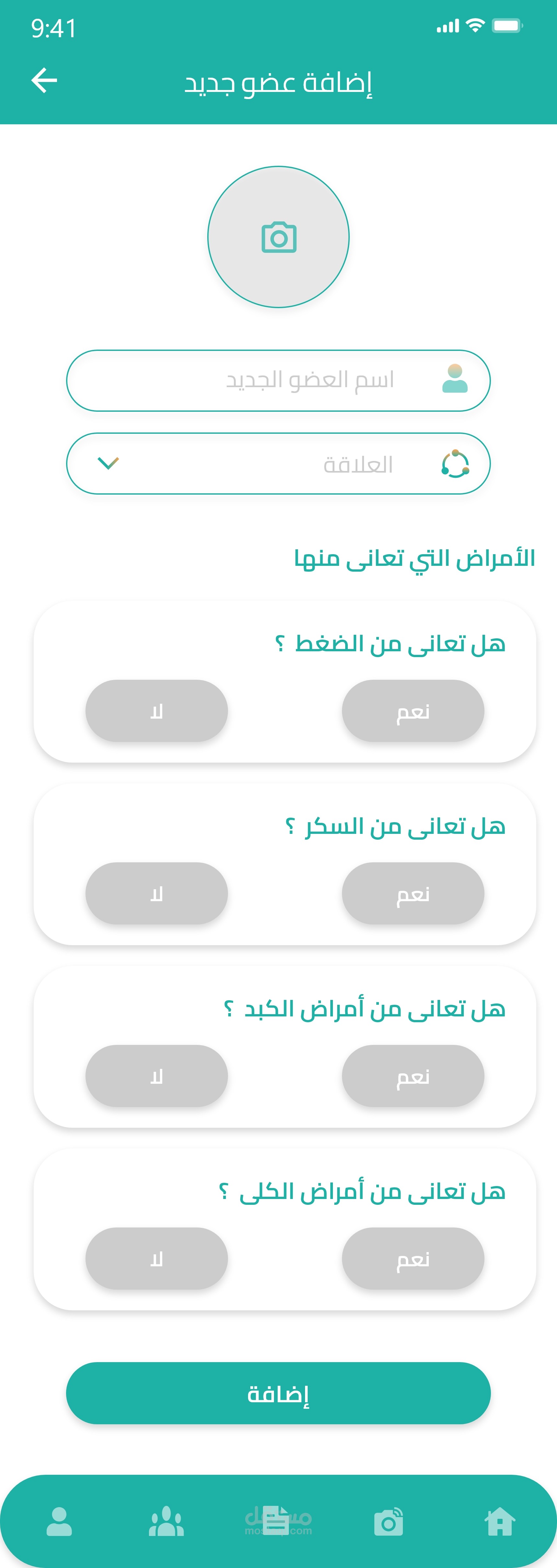Submit the form with the إضافة button
Image resolution: width=557 pixels, height=1568 pixels.
278,1393
